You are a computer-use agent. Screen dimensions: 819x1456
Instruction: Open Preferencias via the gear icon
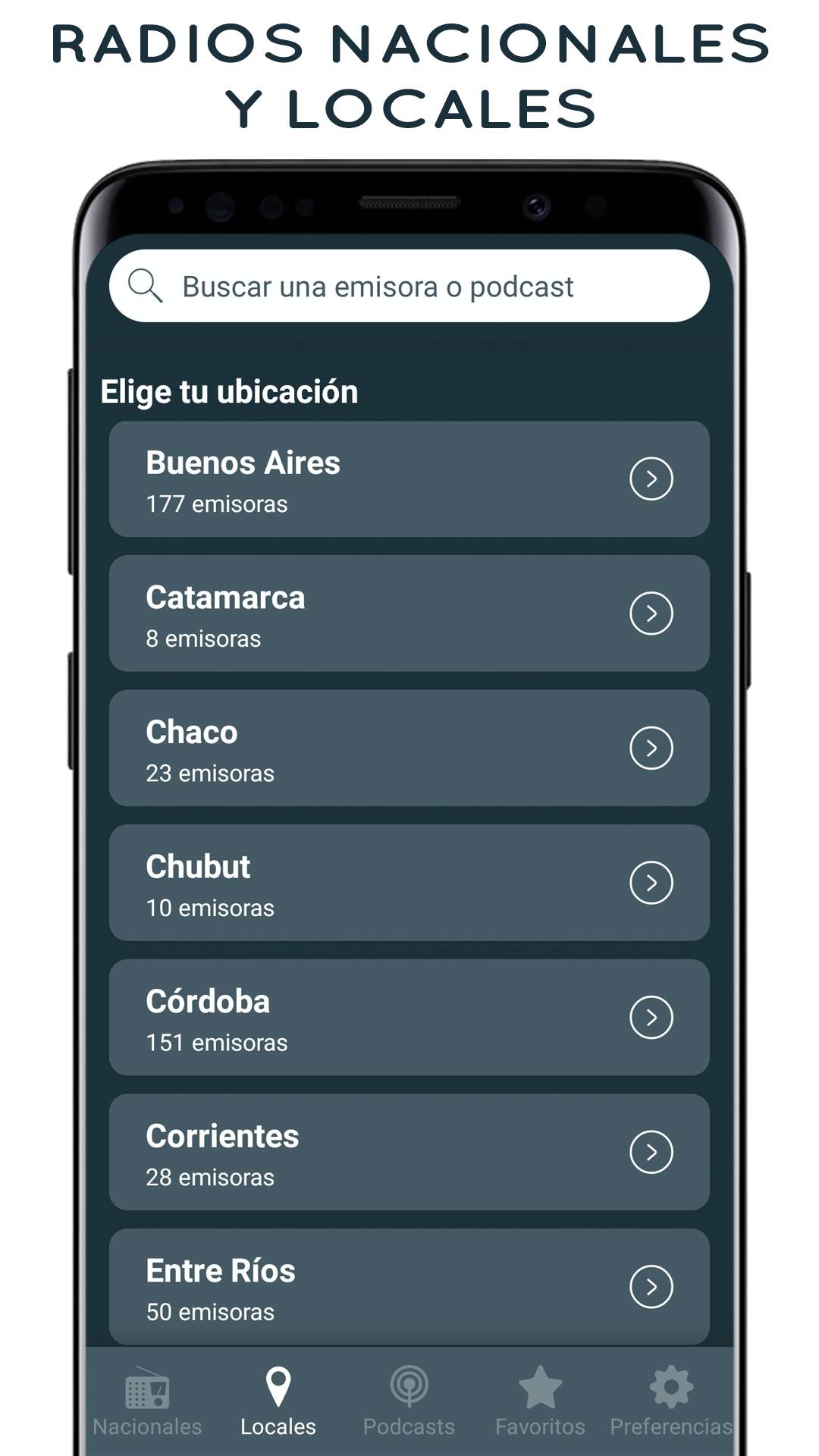[668, 1394]
